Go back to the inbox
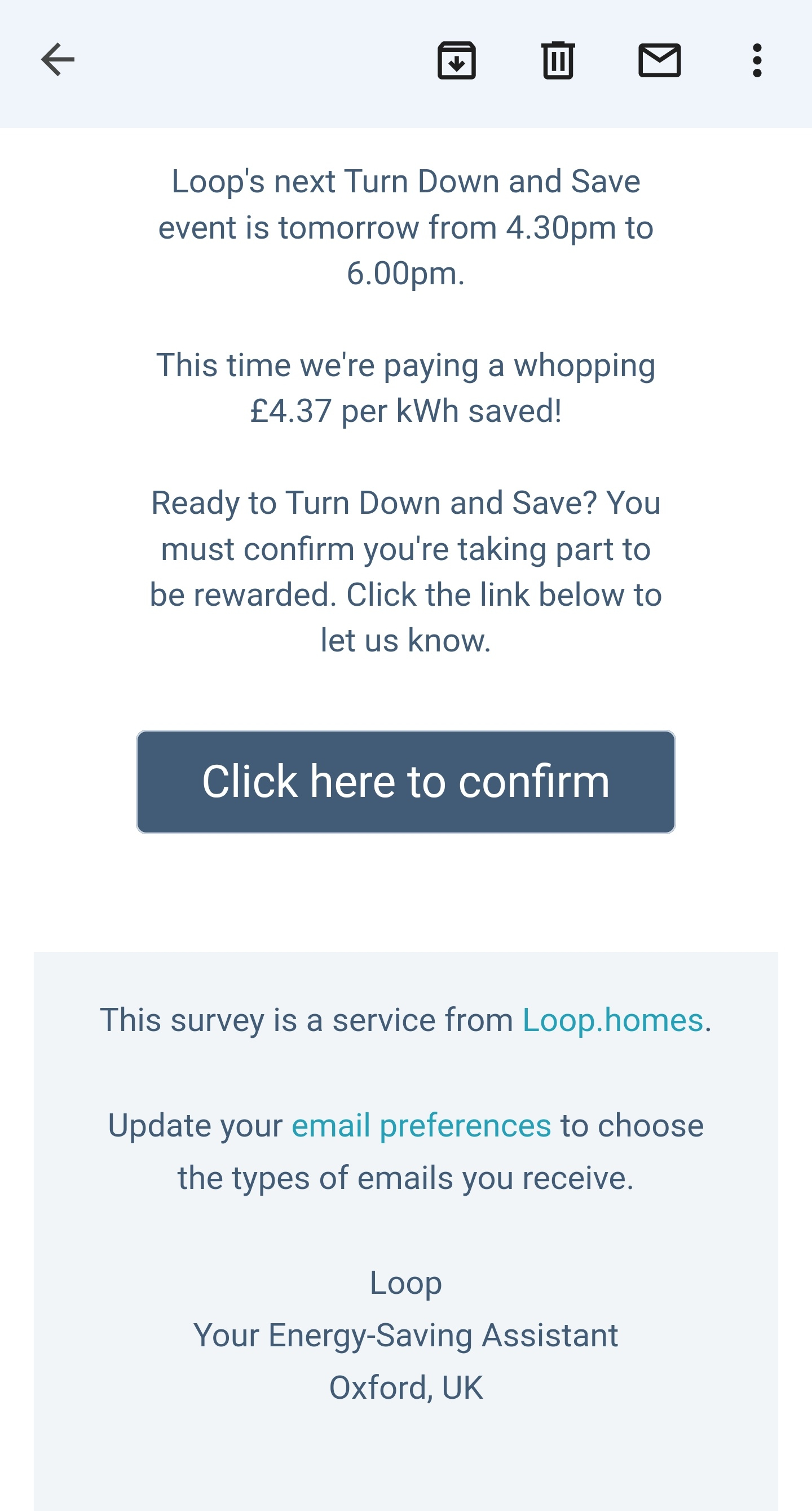 tap(58, 60)
